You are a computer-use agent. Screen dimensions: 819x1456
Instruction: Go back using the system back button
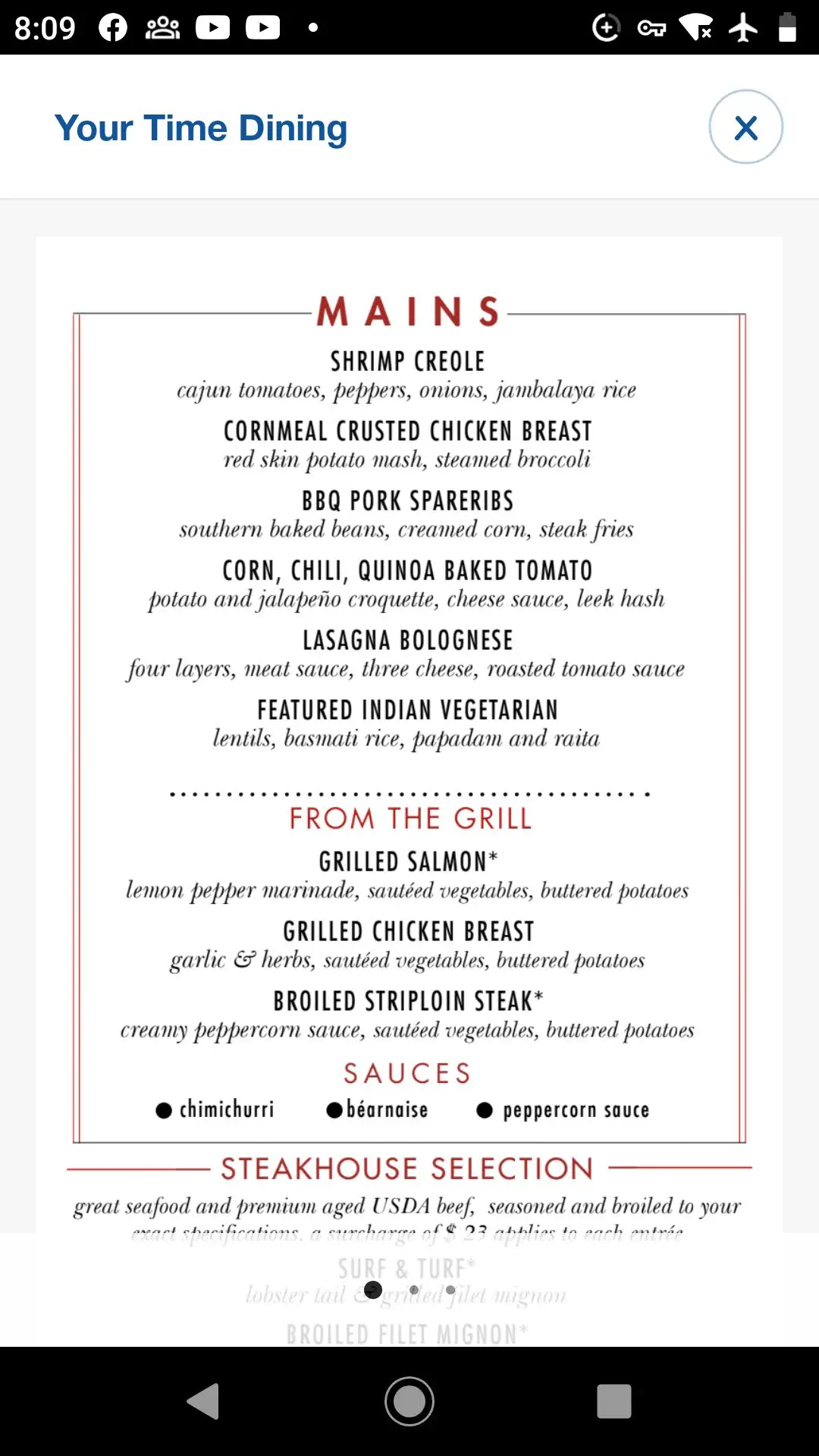tap(203, 1401)
